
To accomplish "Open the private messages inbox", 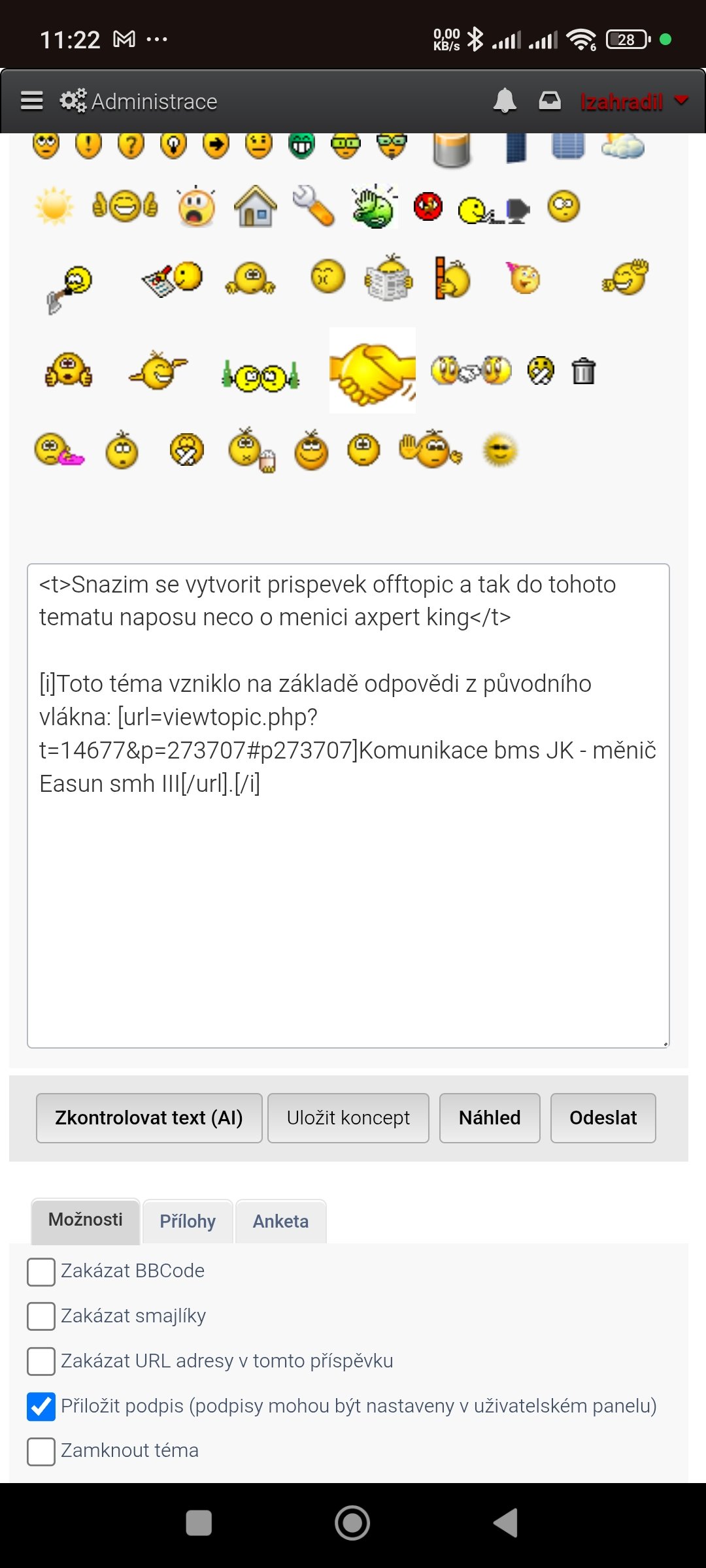I will [549, 101].
